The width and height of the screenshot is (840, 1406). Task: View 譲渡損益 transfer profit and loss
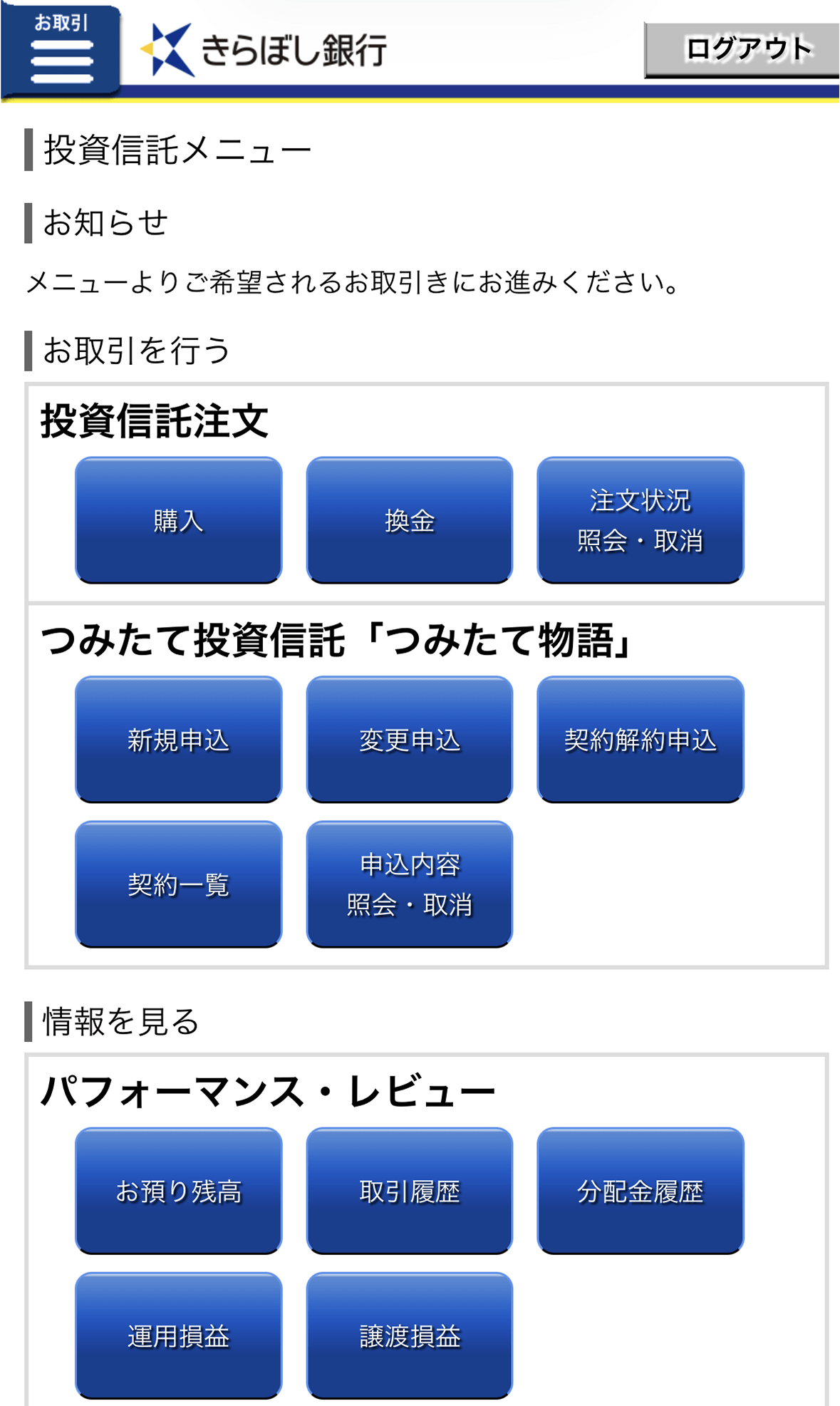tap(409, 1338)
